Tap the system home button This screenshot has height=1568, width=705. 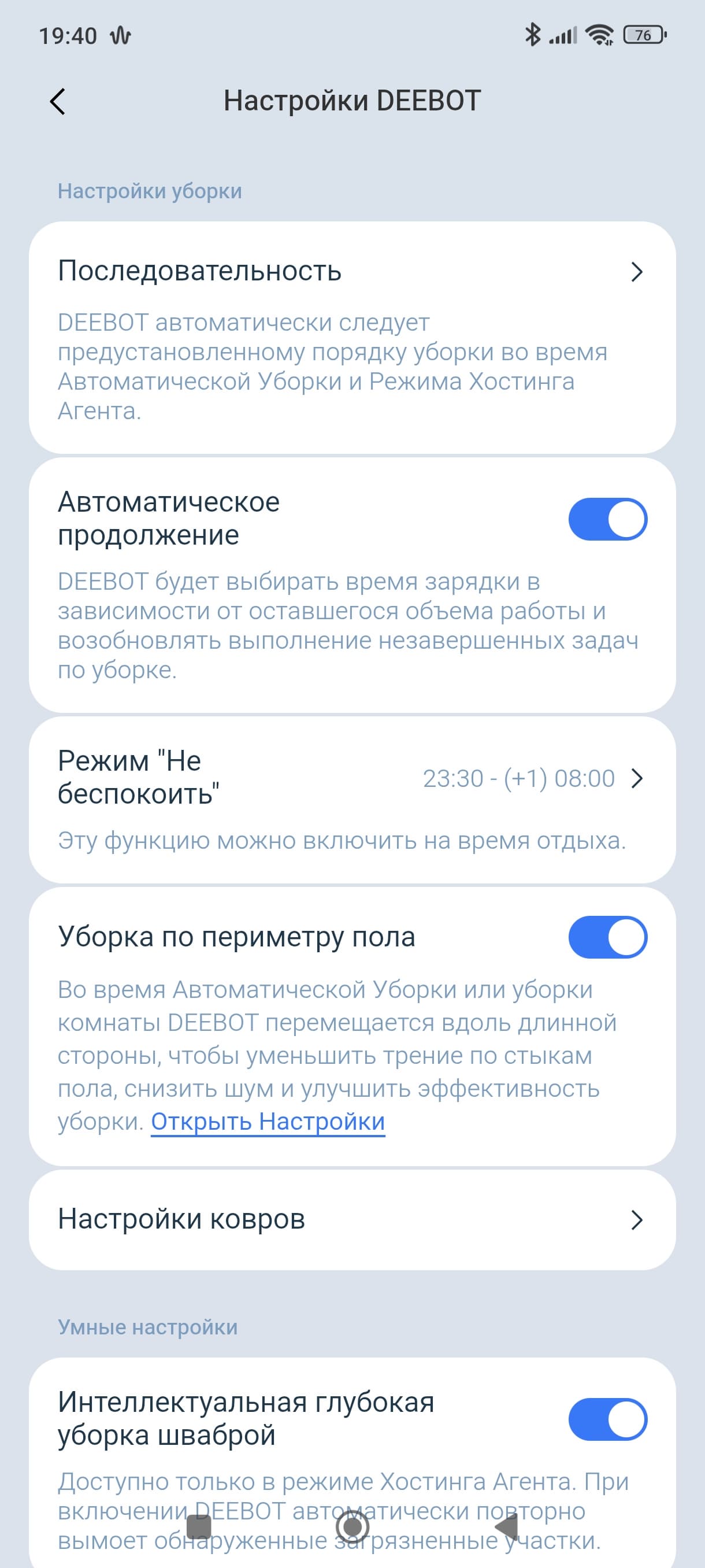[352, 1526]
